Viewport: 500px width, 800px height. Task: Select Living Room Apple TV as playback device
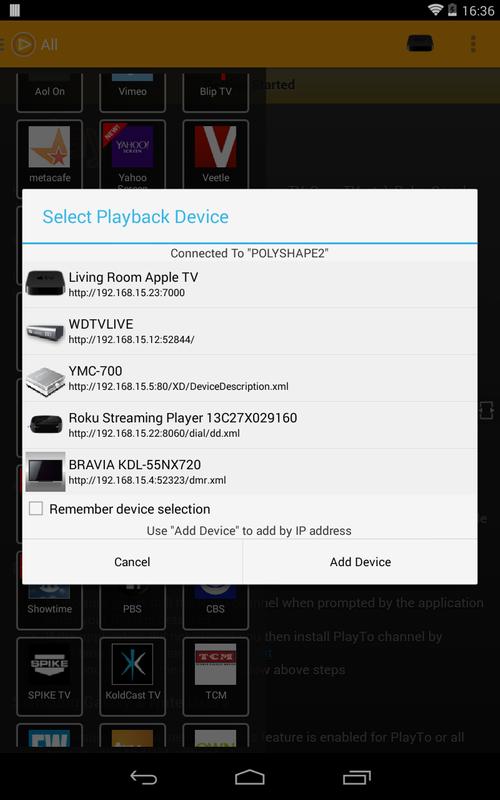[250, 284]
